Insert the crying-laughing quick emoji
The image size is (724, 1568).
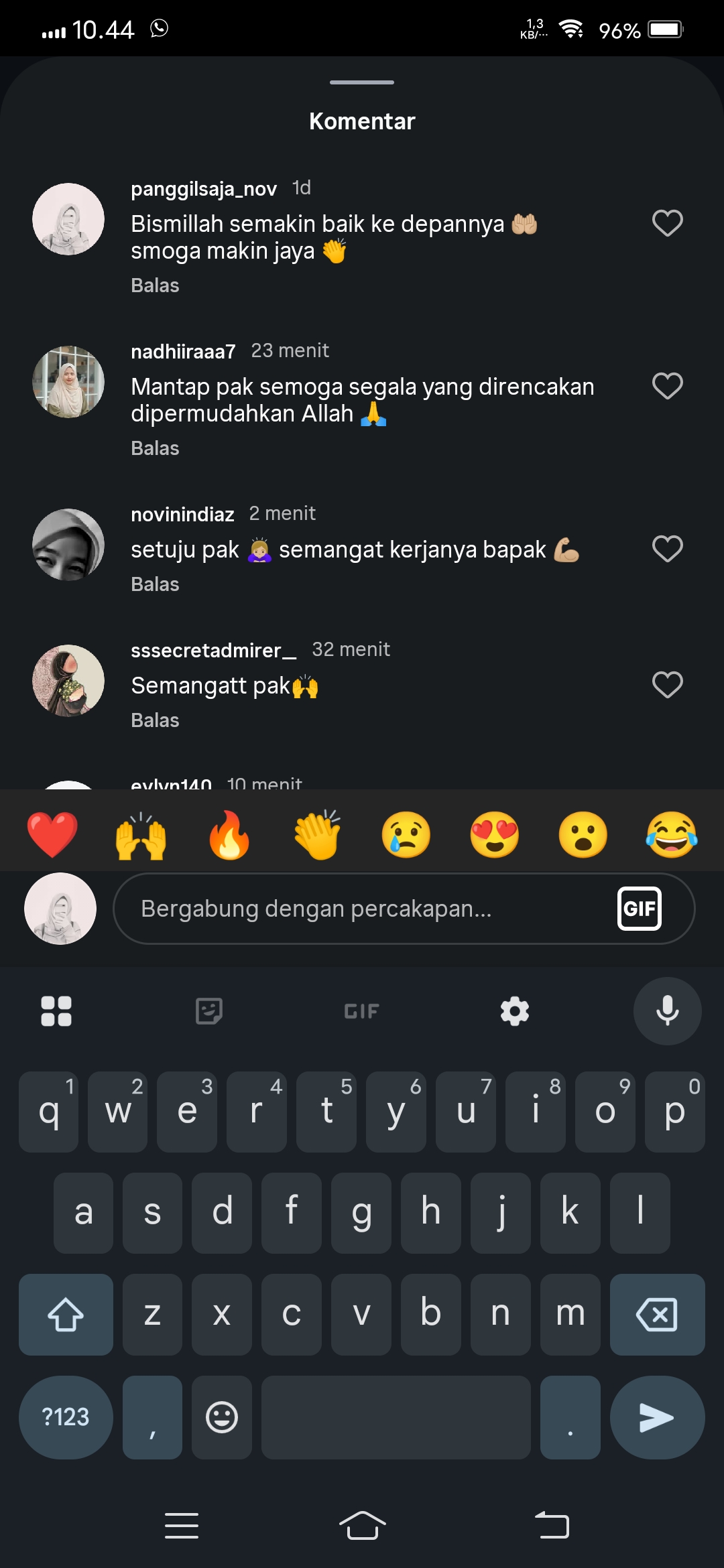tap(672, 835)
